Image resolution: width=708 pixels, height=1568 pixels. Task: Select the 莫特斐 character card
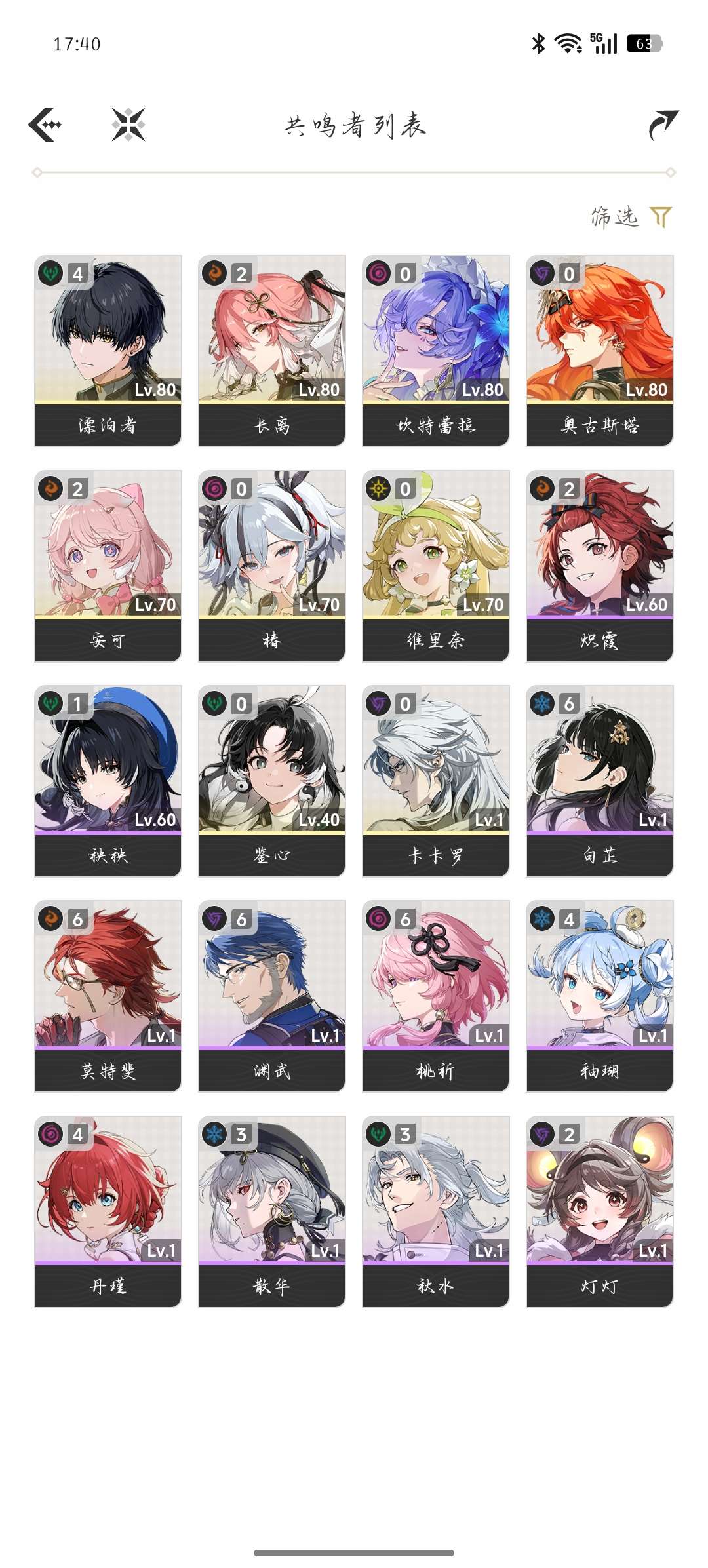(x=108, y=996)
